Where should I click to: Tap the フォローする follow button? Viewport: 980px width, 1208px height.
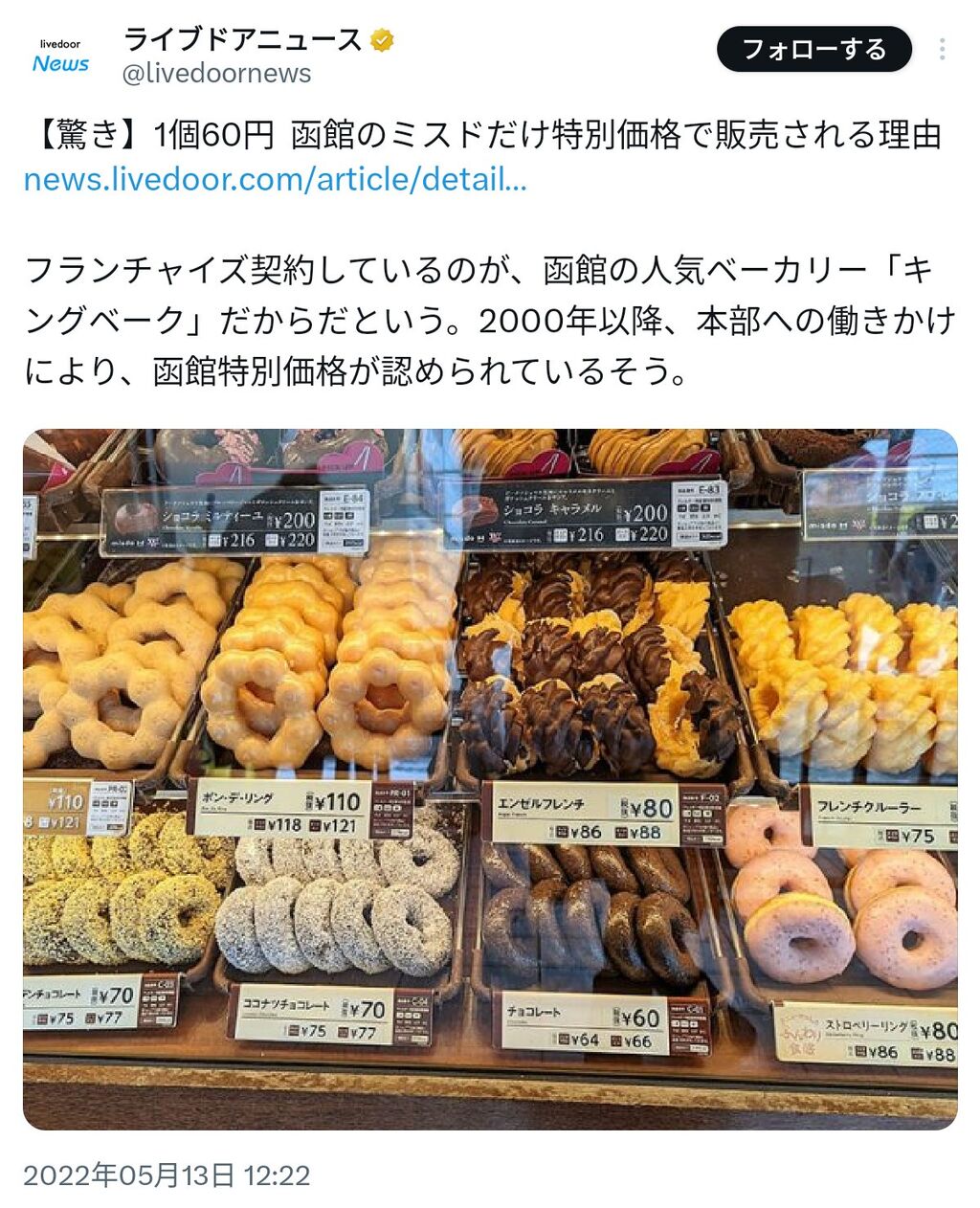click(x=814, y=49)
